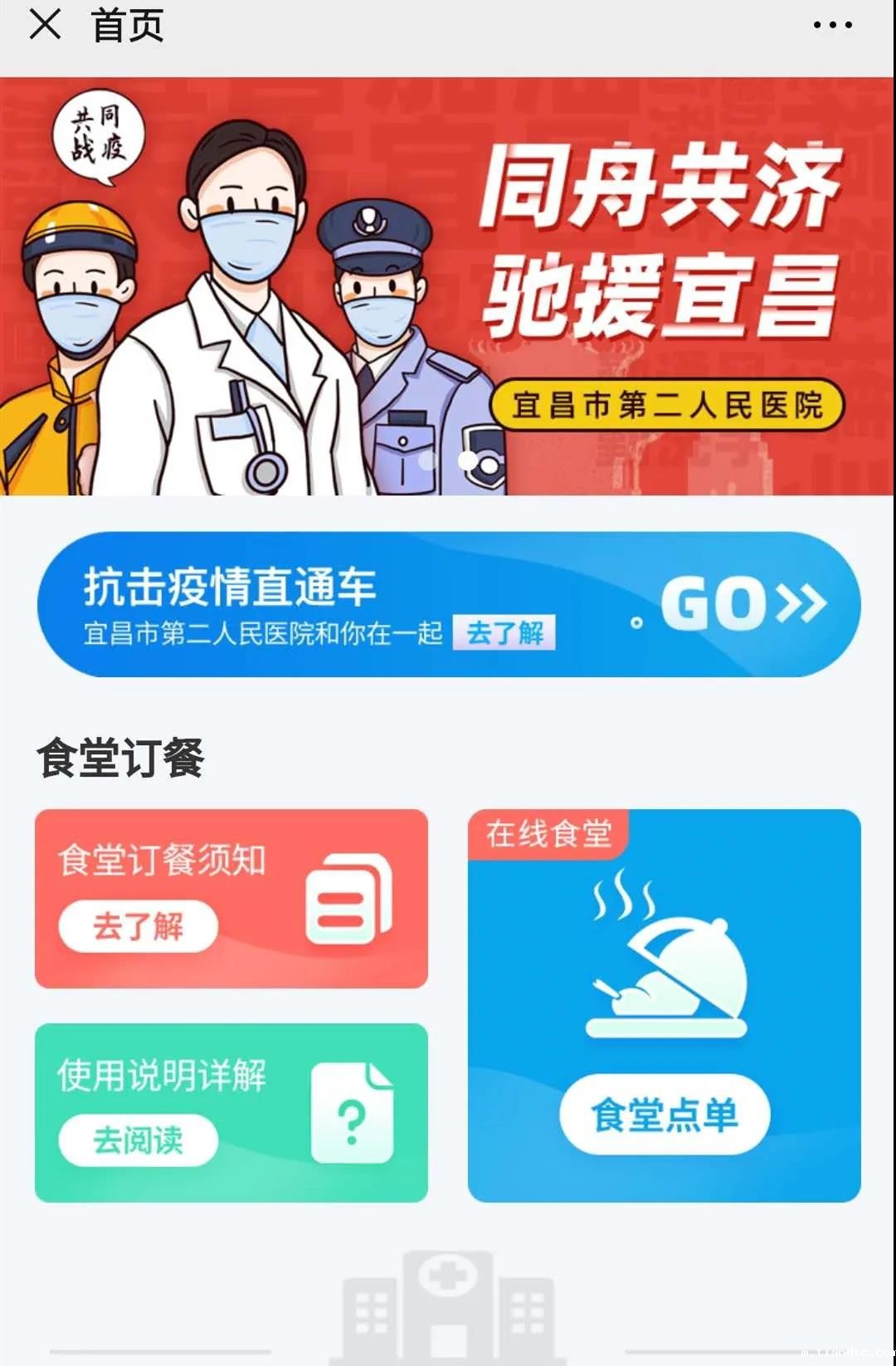The image size is (896, 1366).
Task: Open the three-dot overflow menu
Action: (832, 25)
